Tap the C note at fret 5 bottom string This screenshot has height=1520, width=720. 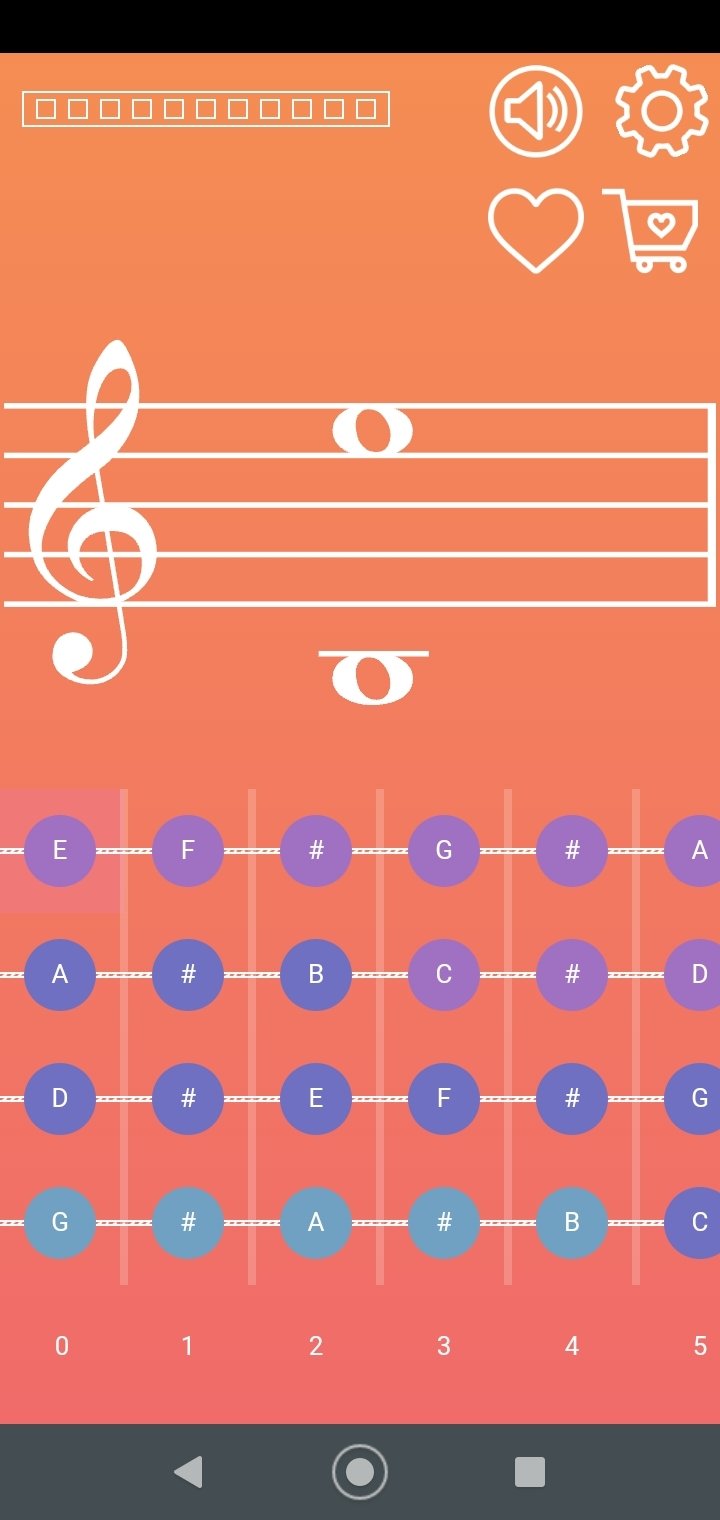pyautogui.click(x=694, y=1223)
